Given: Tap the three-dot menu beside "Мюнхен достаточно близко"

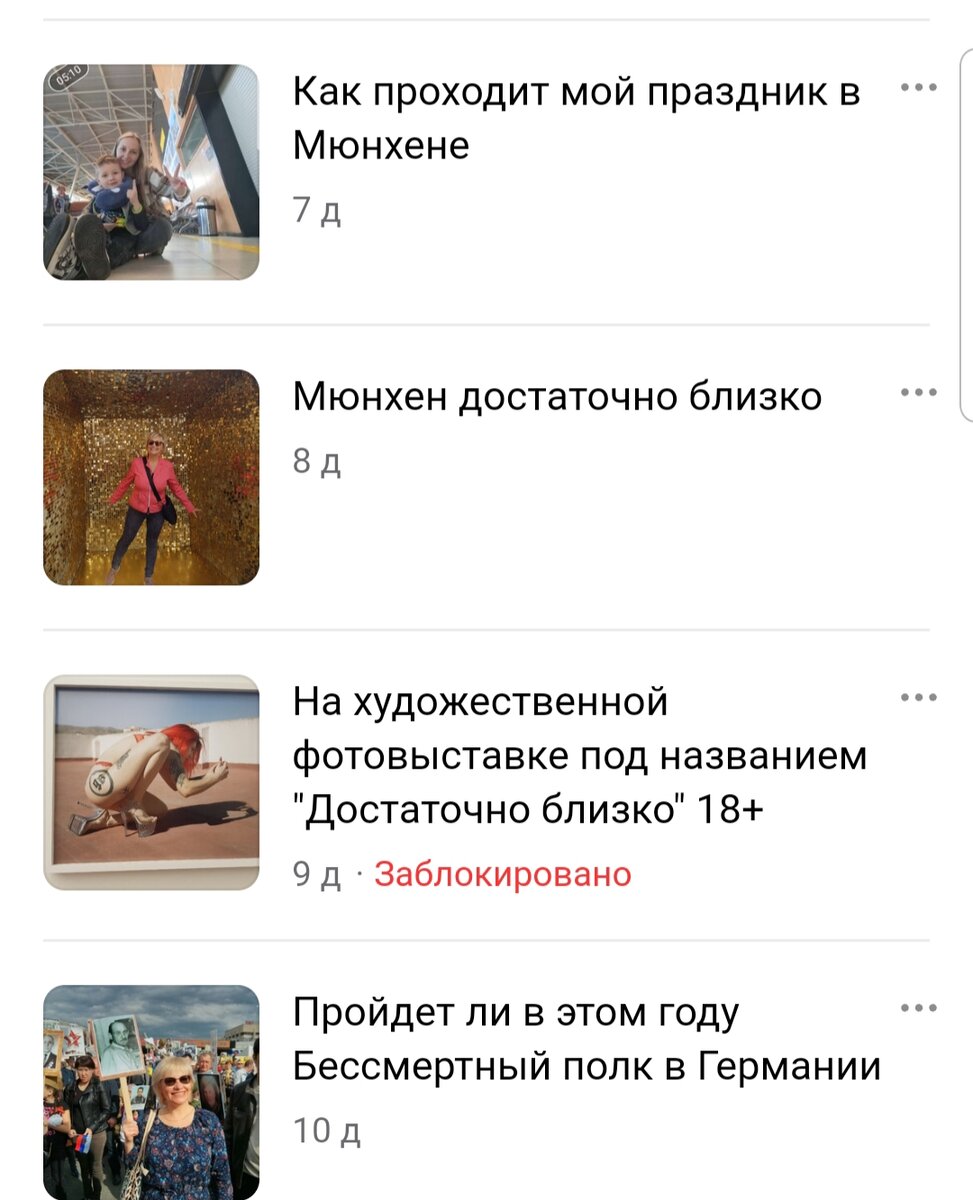Looking at the screenshot, I should (x=918, y=393).
